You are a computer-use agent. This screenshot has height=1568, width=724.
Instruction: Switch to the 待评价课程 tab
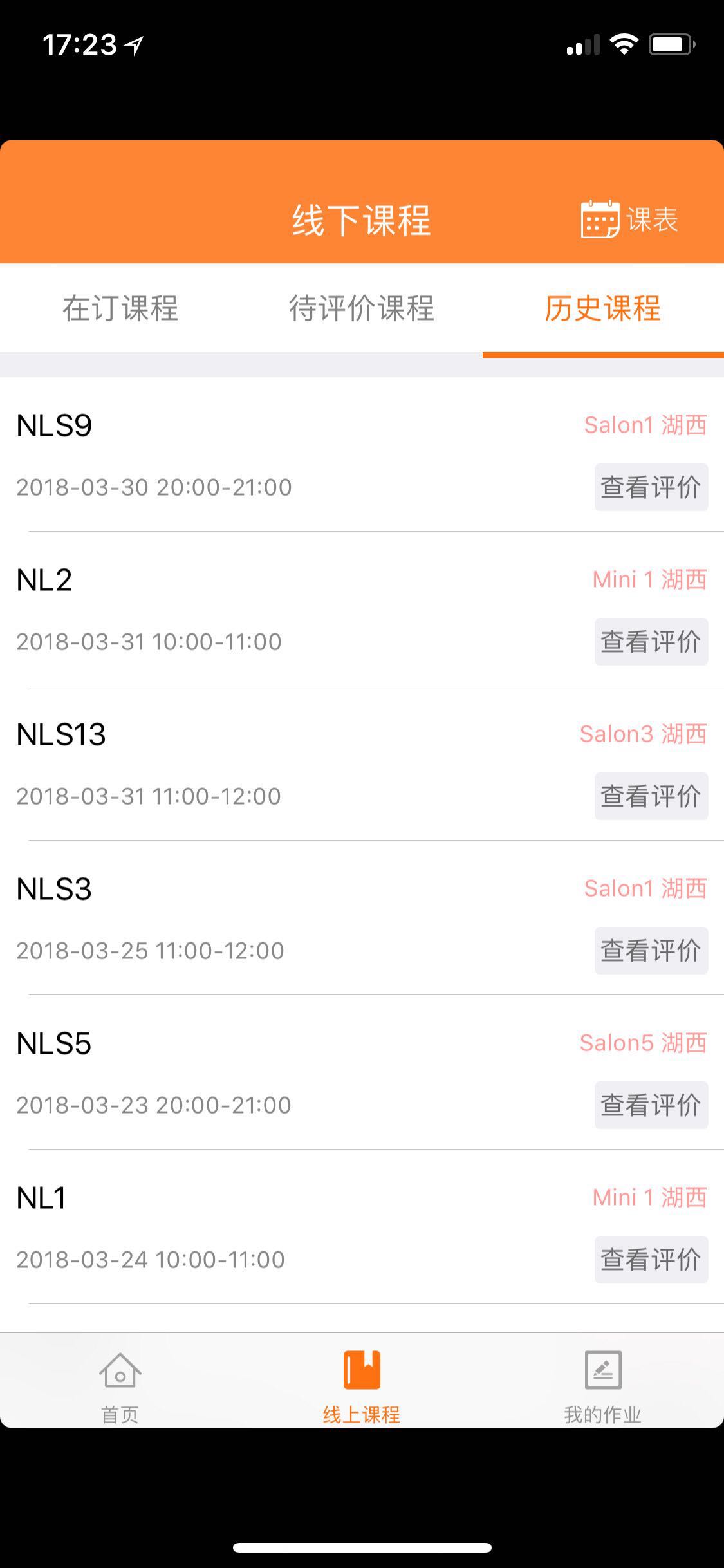coord(362,308)
